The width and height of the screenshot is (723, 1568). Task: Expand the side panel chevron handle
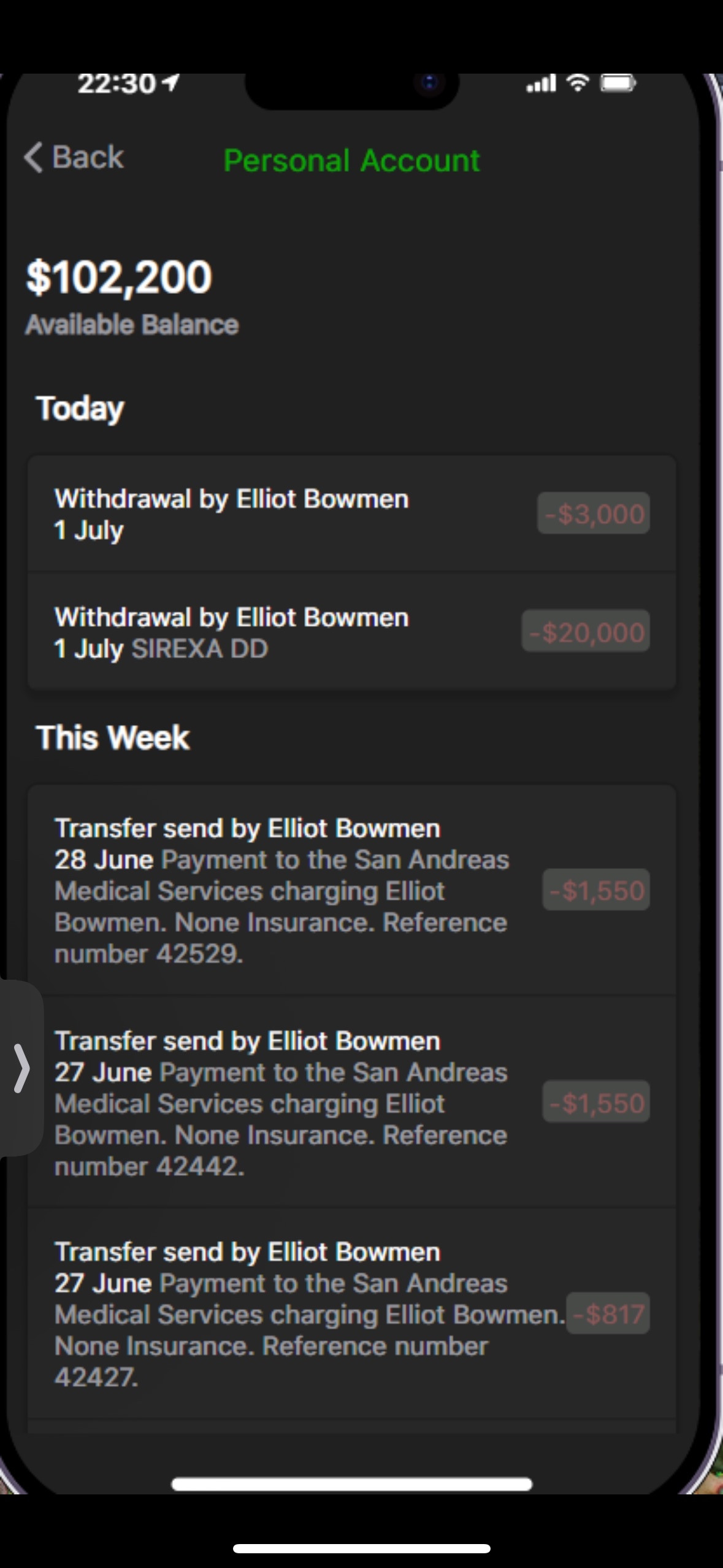click(22, 1068)
